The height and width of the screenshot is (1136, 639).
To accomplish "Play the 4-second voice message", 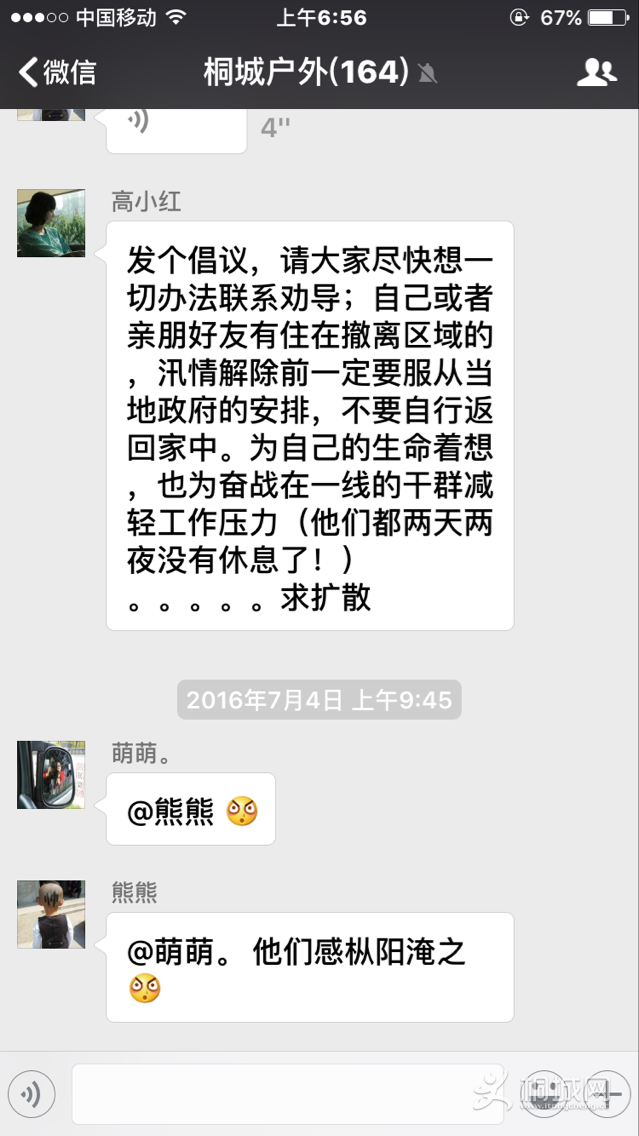I will pyautogui.click(x=176, y=127).
